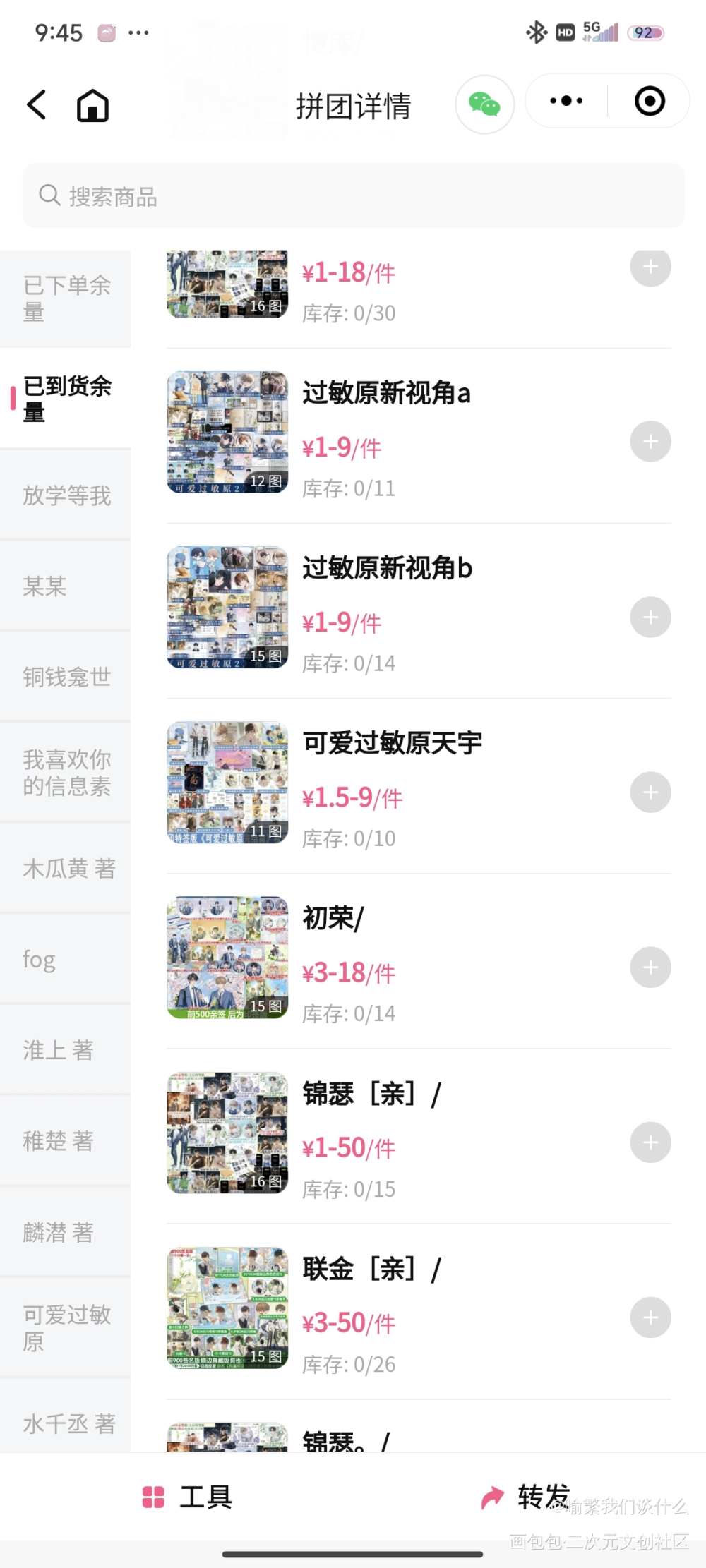Switch to the 可爱过敏原 category
Screen dimensions: 706x1568
click(66, 1327)
